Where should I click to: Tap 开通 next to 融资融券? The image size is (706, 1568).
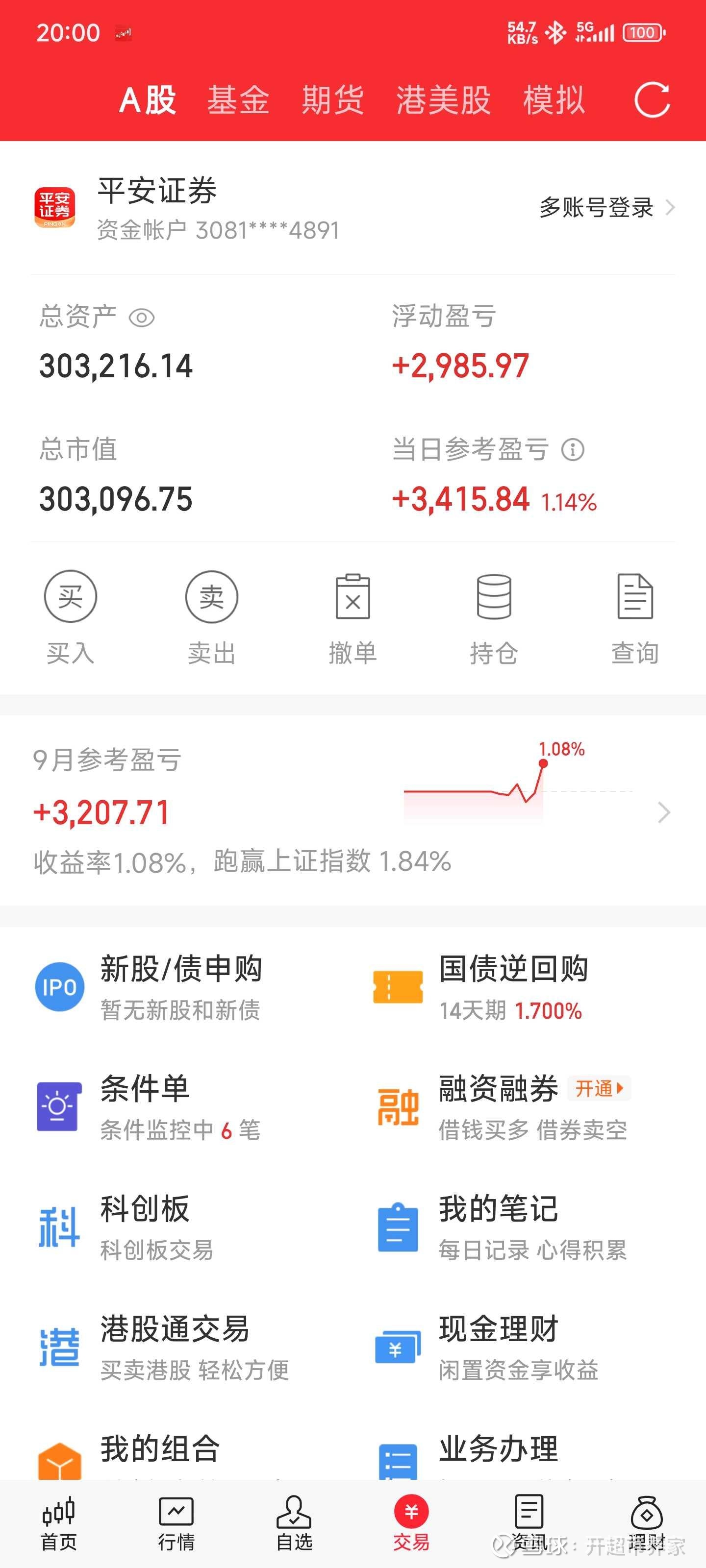(599, 1088)
